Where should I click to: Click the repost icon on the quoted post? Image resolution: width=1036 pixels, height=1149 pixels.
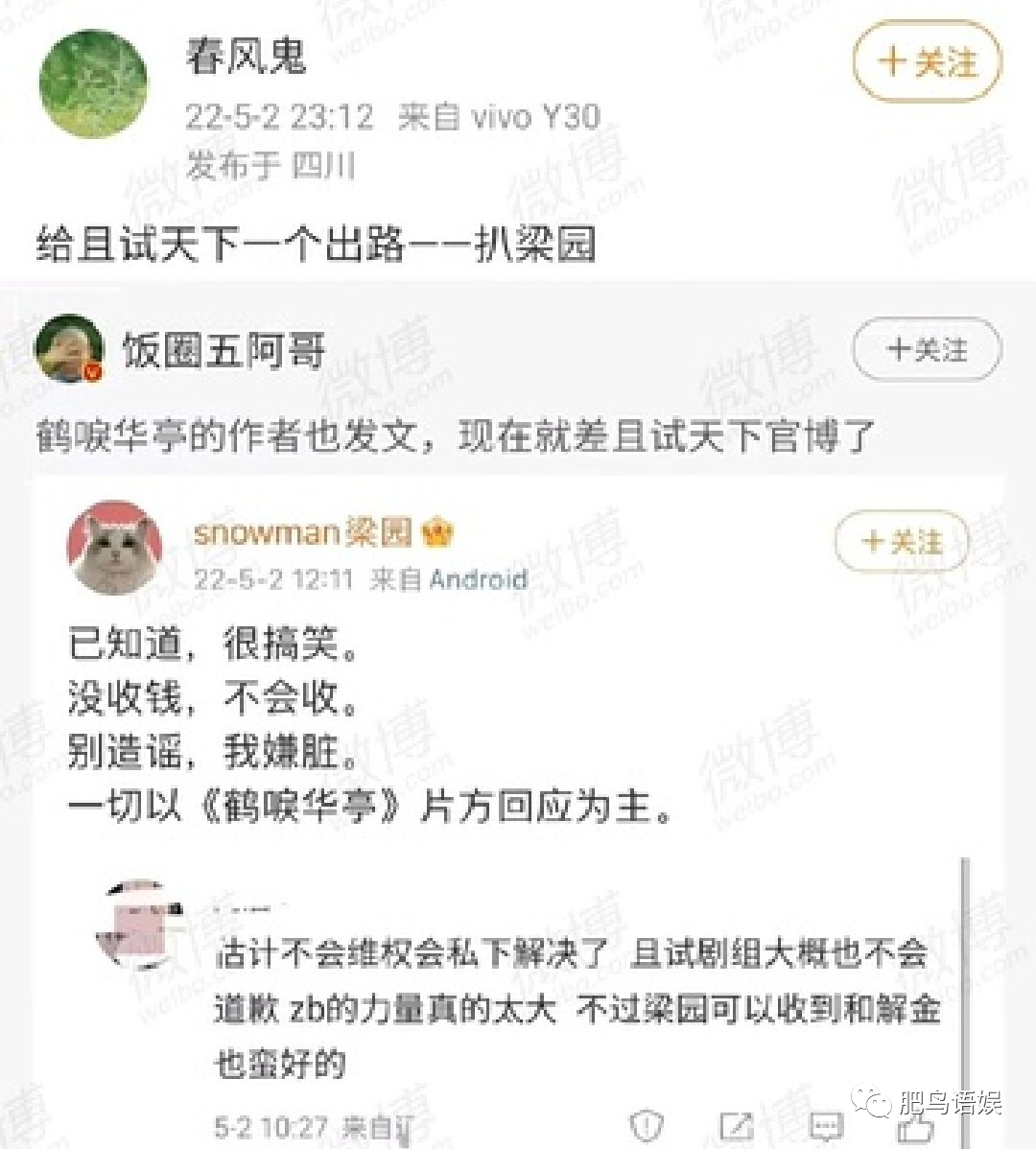pyautogui.click(x=739, y=1127)
